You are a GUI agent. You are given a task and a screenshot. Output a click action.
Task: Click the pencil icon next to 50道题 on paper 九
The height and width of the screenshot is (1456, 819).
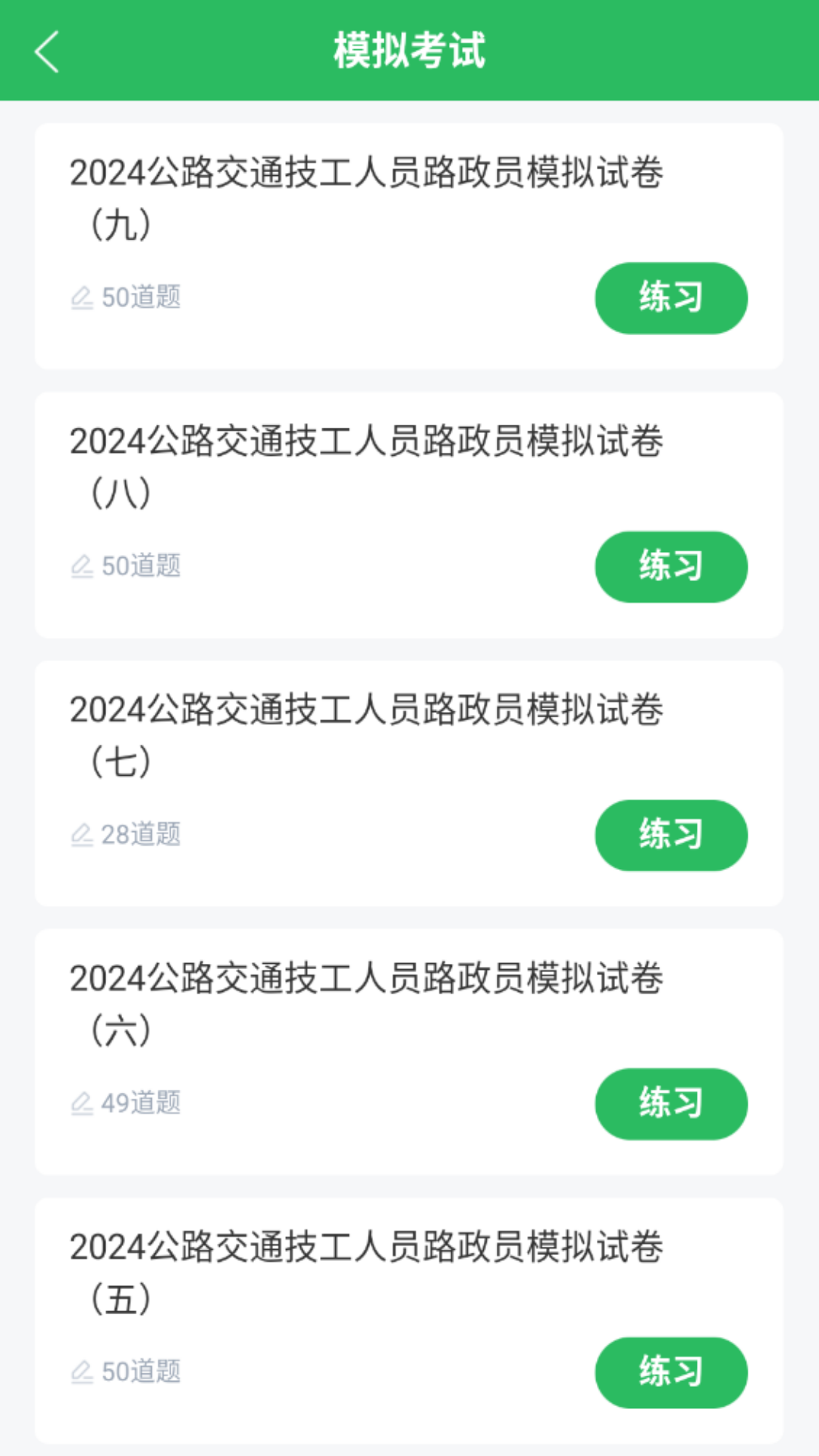83,296
